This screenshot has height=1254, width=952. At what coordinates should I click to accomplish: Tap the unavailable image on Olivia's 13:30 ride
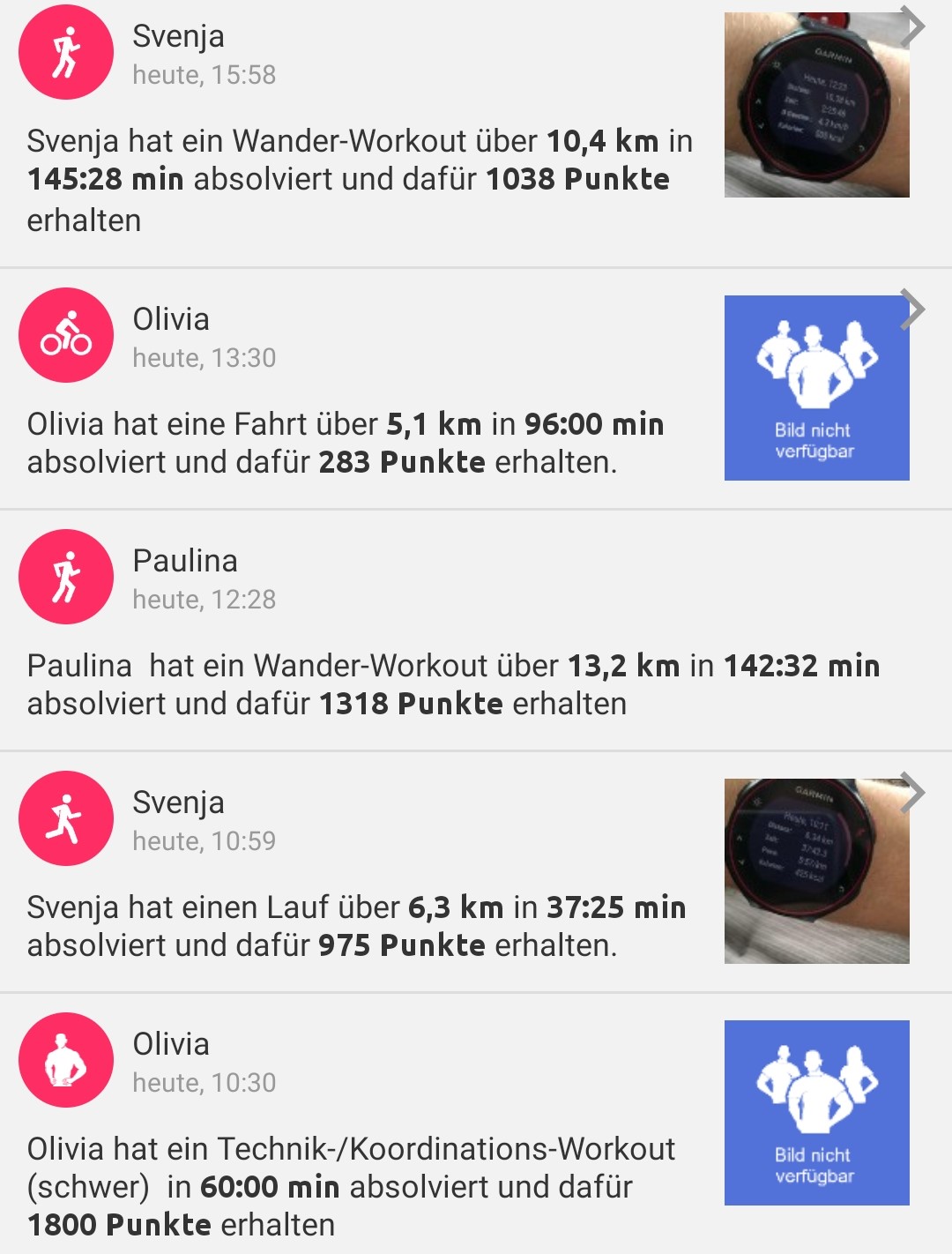pos(816,388)
